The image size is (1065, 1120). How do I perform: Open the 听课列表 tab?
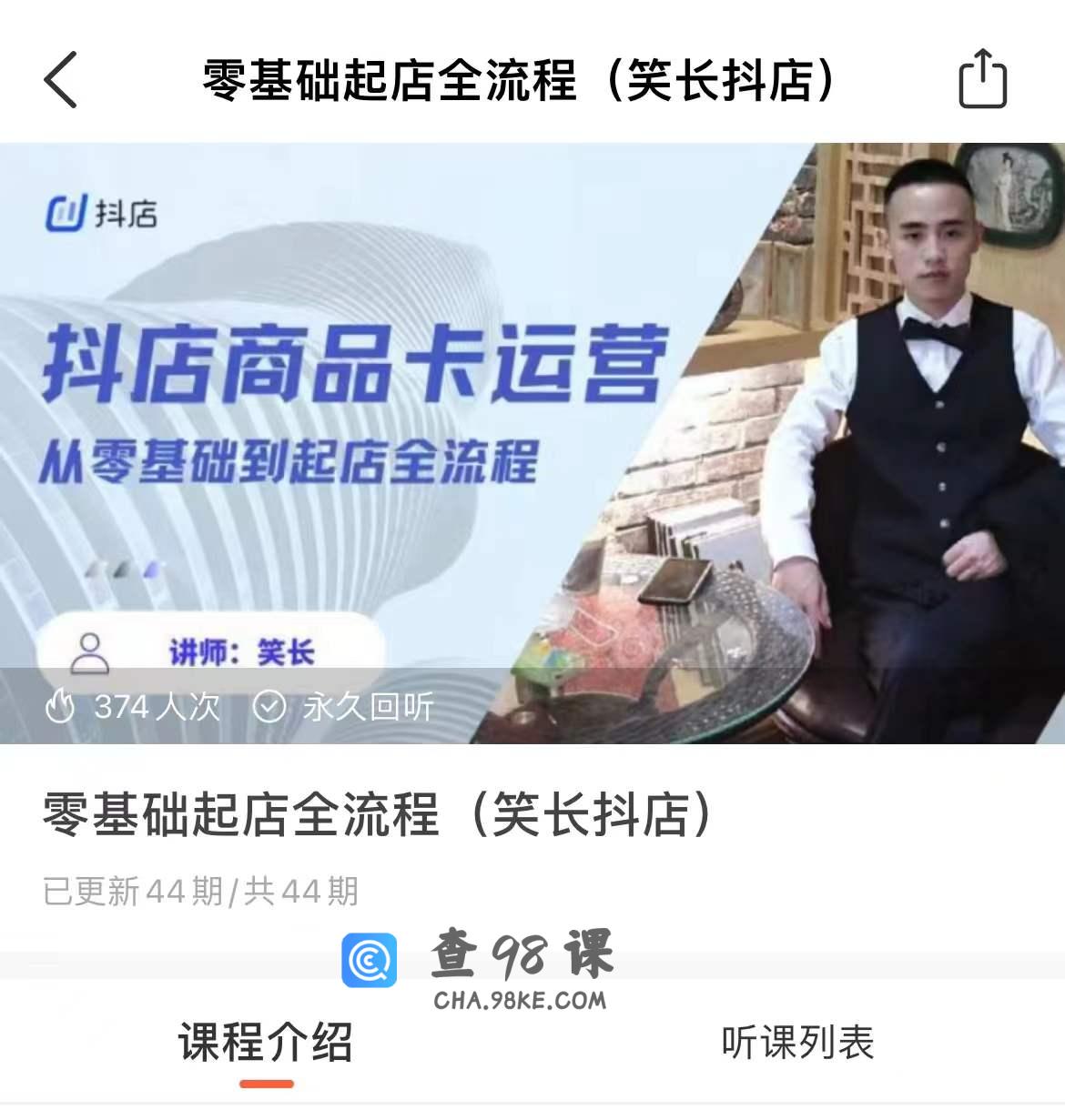797,1043
